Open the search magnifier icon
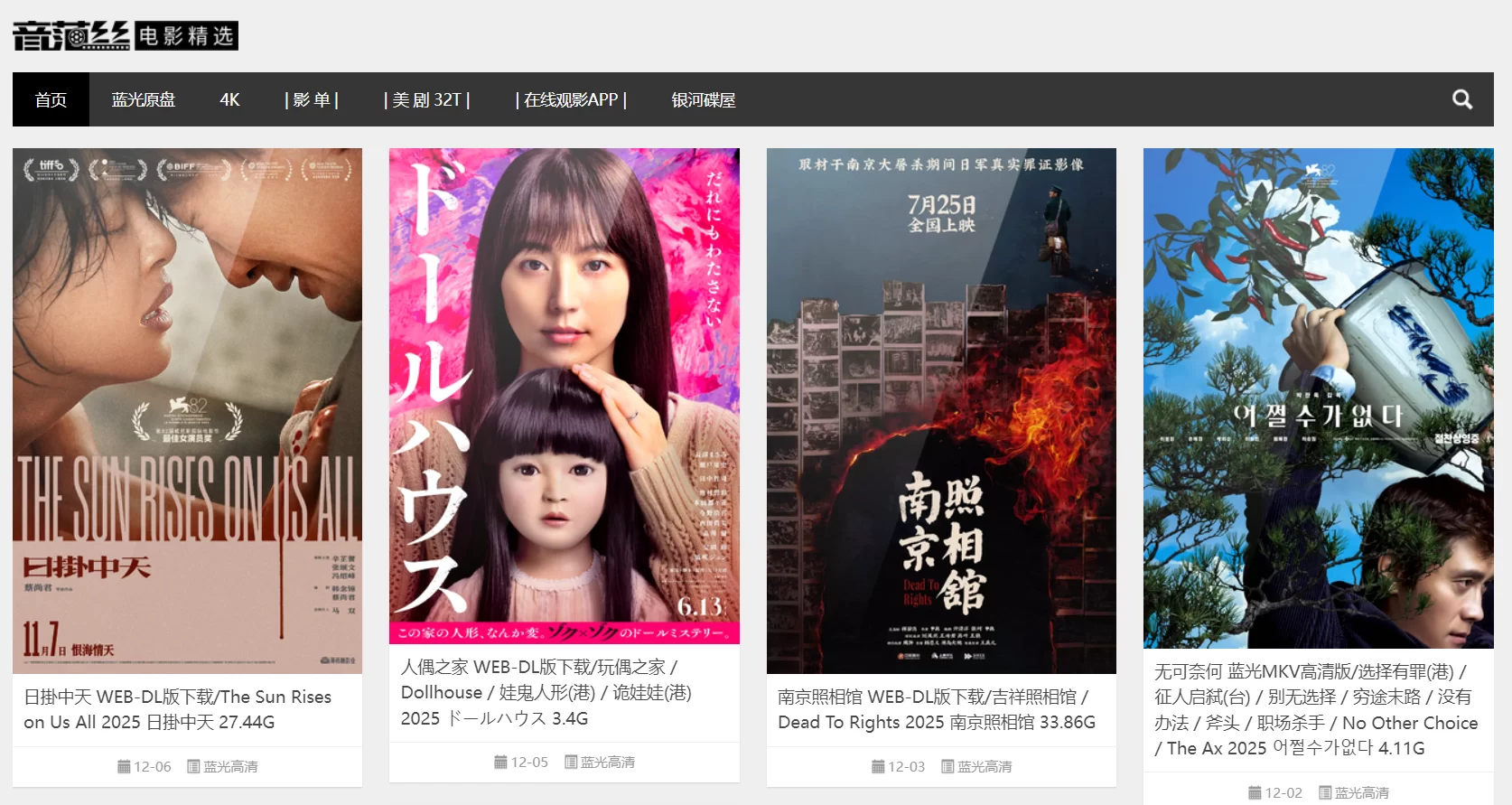Screen dimensions: 1512x805 click(1461, 99)
